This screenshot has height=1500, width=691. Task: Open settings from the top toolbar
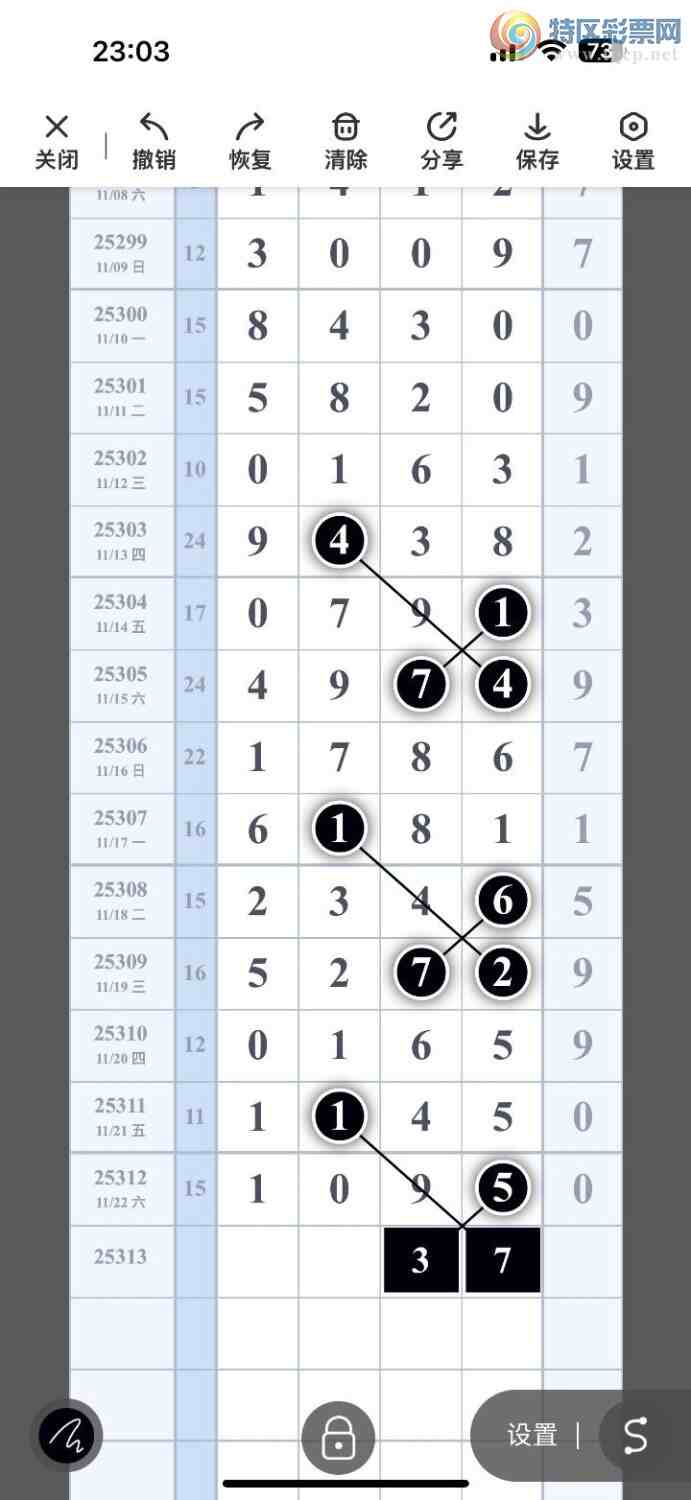coord(633,141)
